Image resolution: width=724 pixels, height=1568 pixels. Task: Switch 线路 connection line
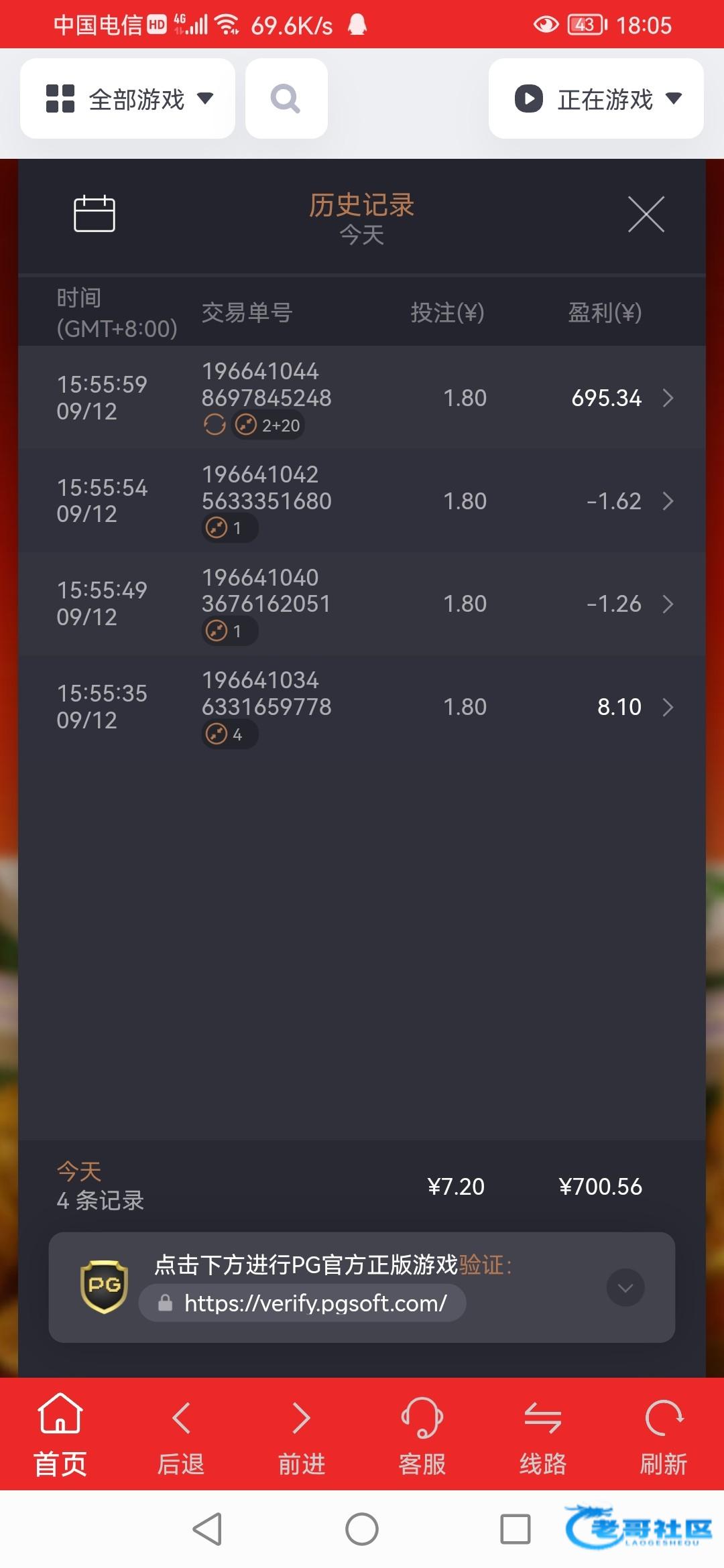[543, 1434]
